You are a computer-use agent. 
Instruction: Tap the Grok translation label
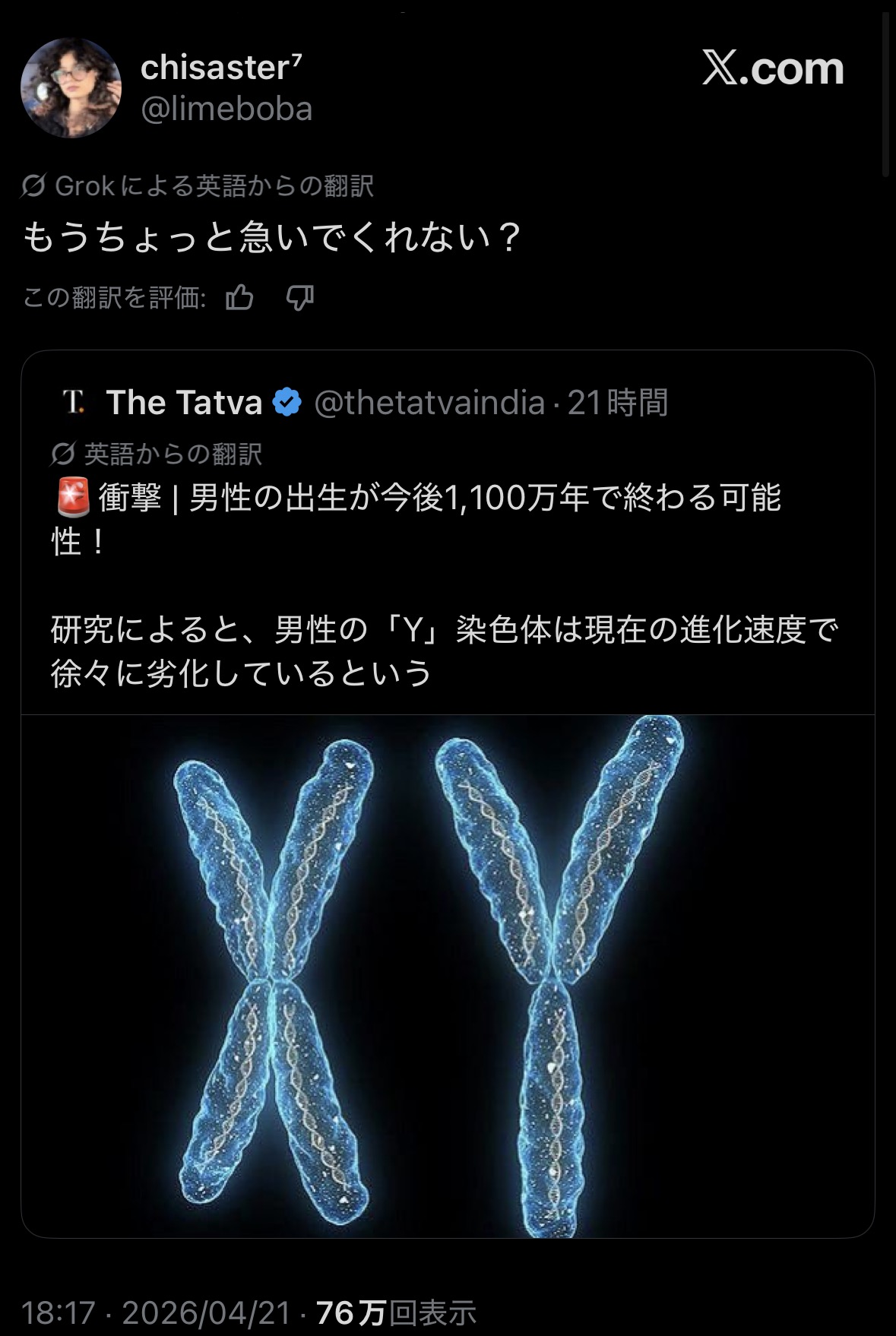198,186
